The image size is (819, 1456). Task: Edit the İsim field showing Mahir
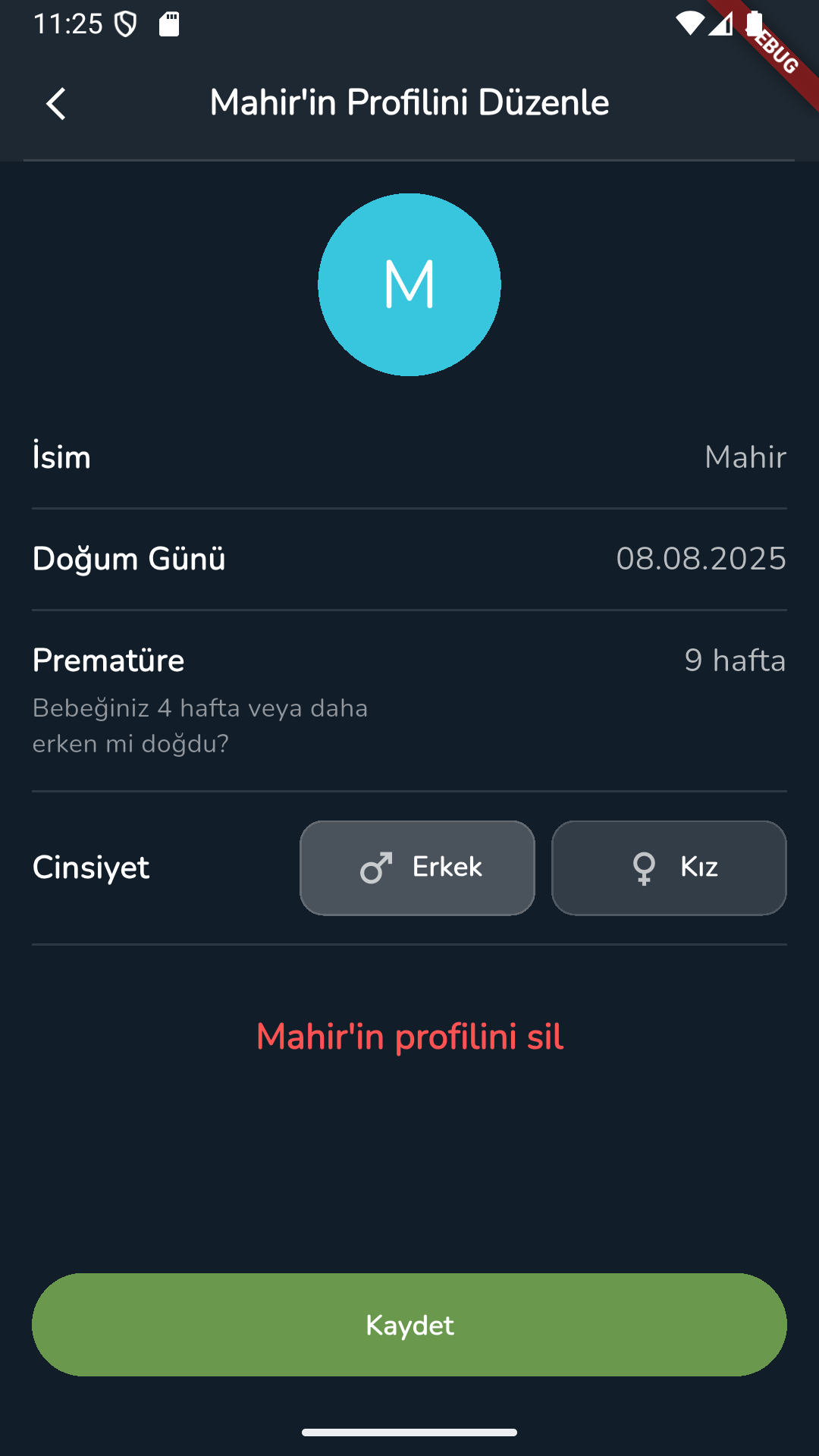pos(409,457)
